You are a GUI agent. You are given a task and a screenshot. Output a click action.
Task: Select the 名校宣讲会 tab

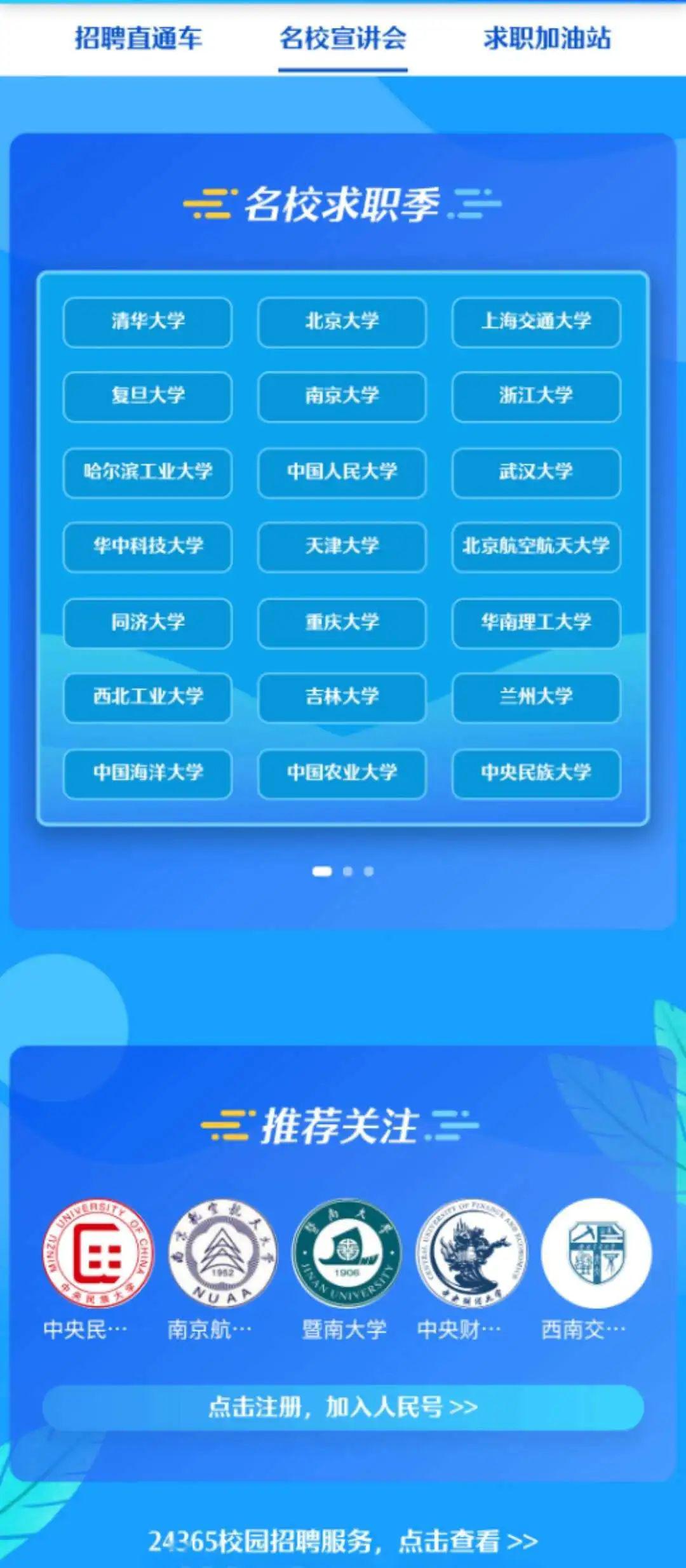coord(343,38)
